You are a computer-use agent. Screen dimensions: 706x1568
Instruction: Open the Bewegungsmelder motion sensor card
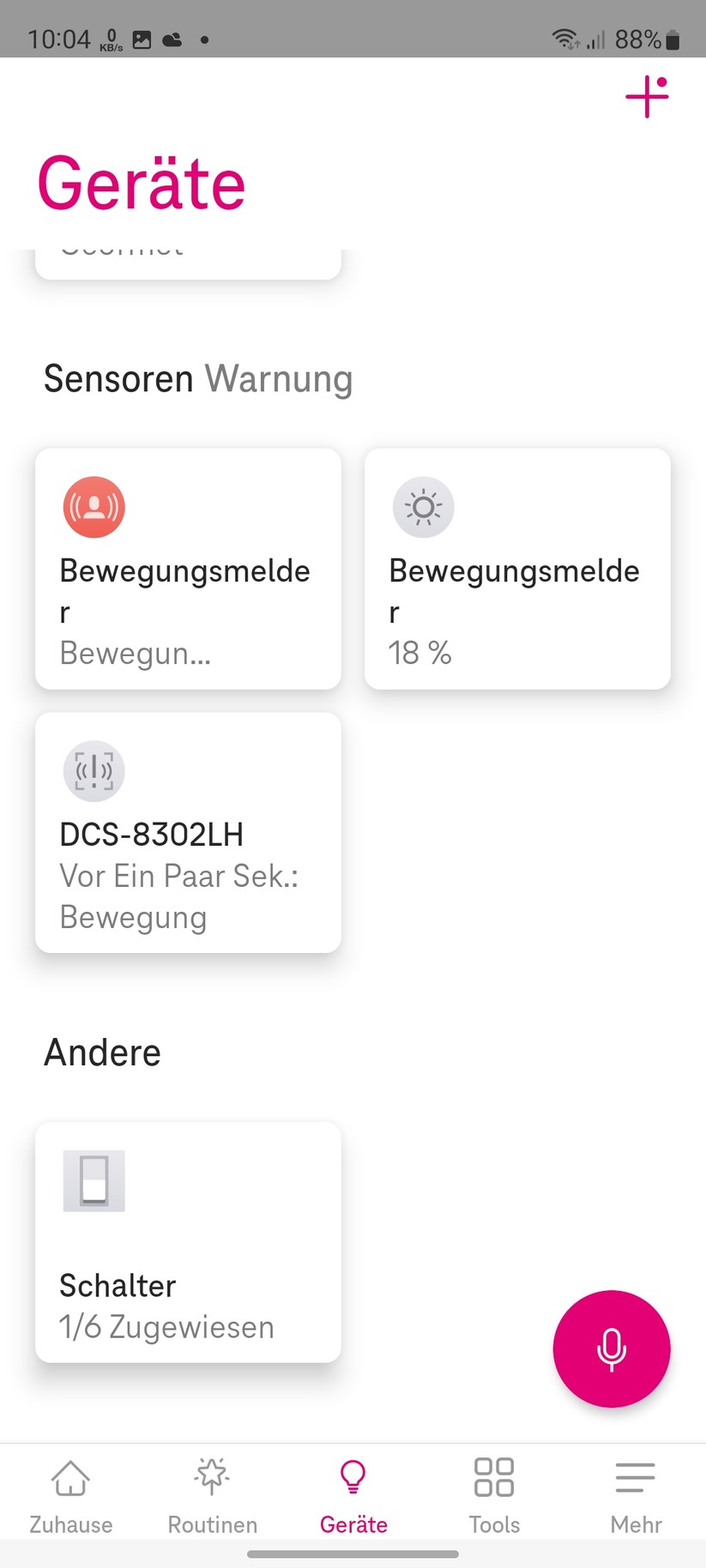coord(188,568)
